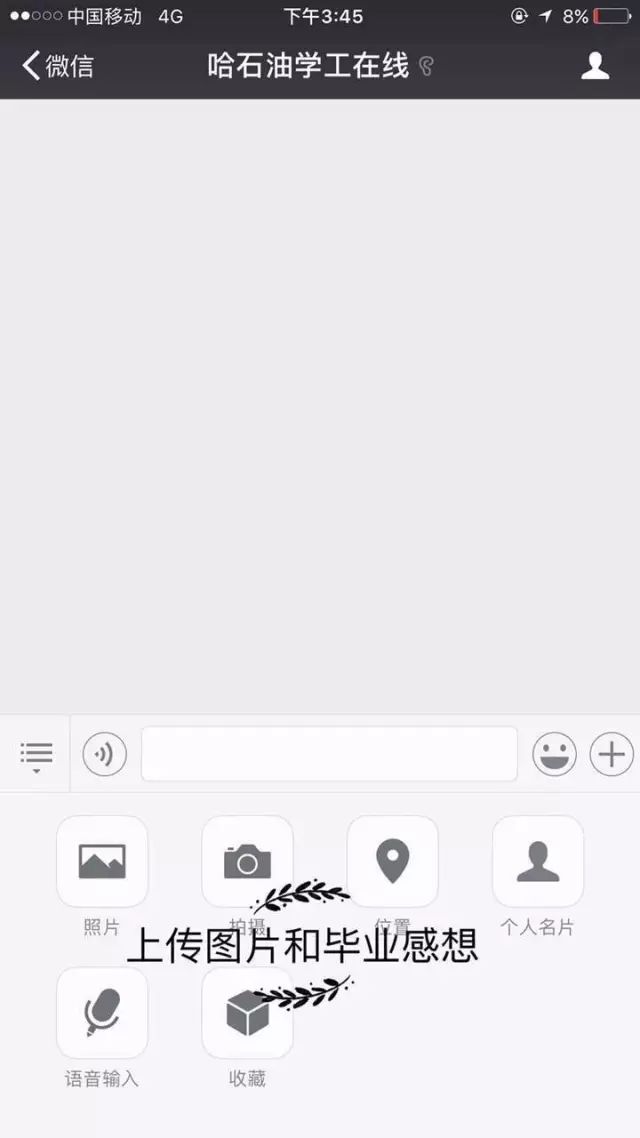The width and height of the screenshot is (640, 1138).
Task: Toggle the plus attachments panel
Action: click(611, 754)
